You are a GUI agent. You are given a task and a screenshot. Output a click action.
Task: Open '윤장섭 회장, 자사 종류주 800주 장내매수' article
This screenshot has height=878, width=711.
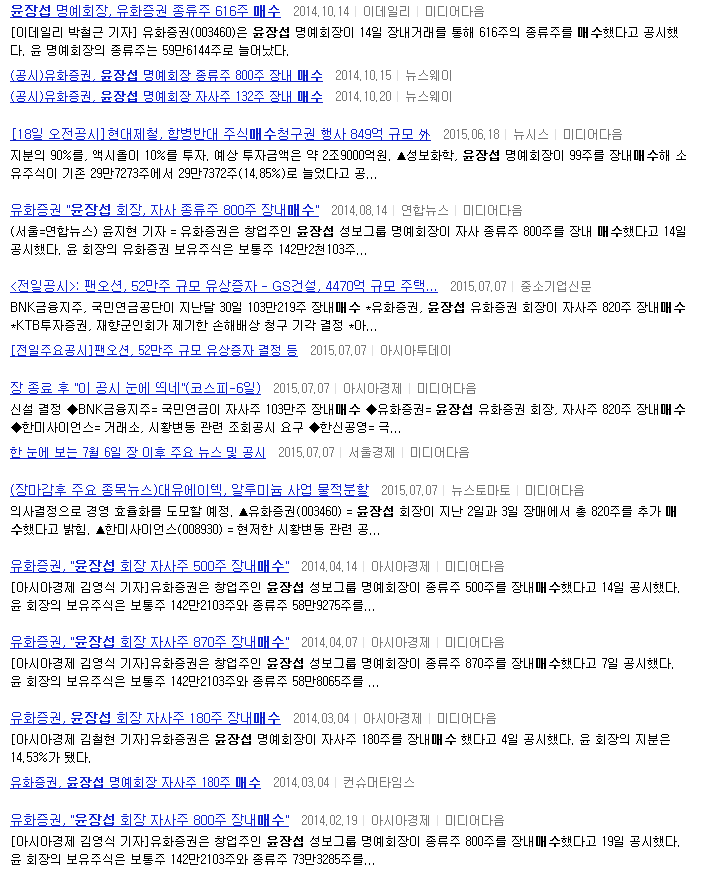[164, 210]
